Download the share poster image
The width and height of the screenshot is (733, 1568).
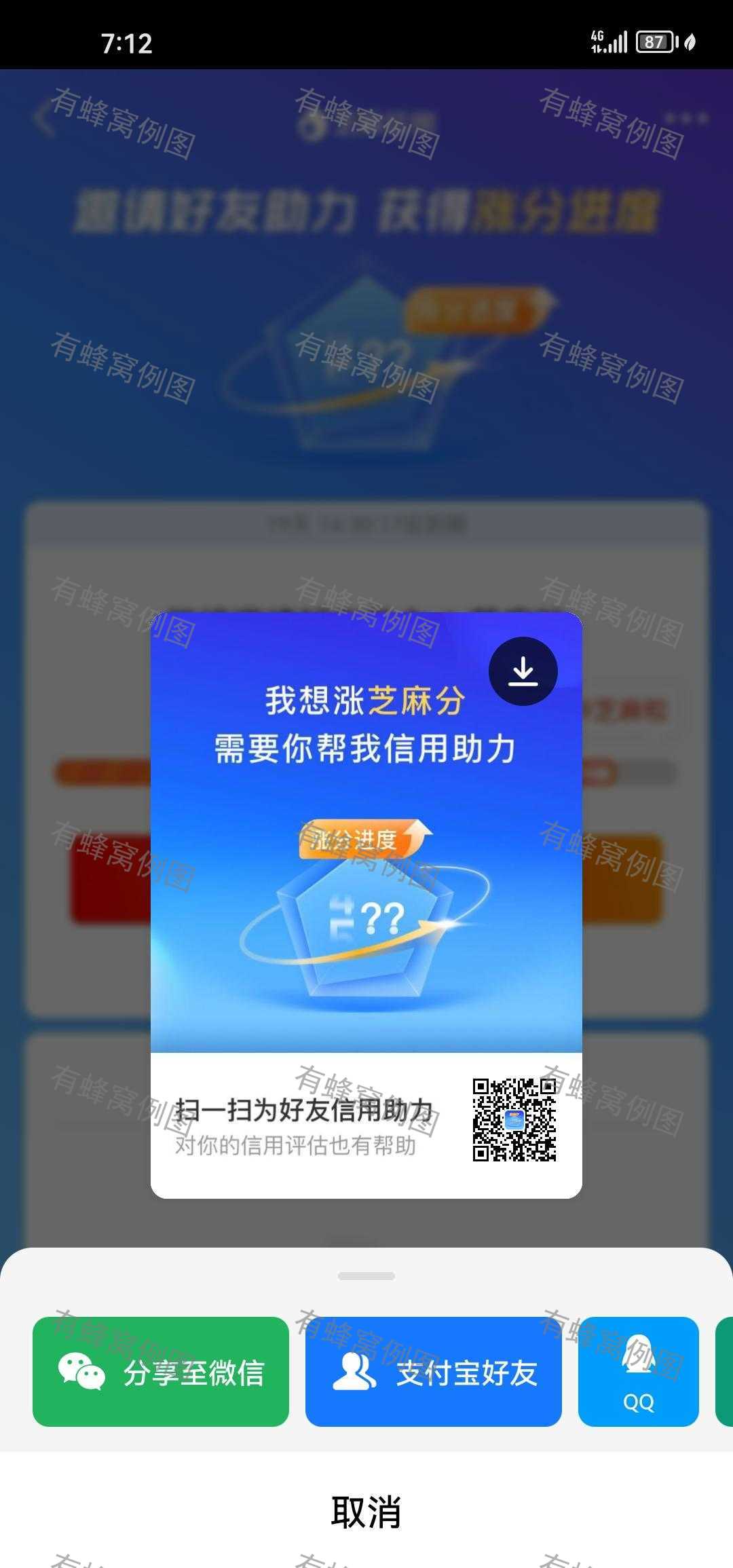[523, 671]
